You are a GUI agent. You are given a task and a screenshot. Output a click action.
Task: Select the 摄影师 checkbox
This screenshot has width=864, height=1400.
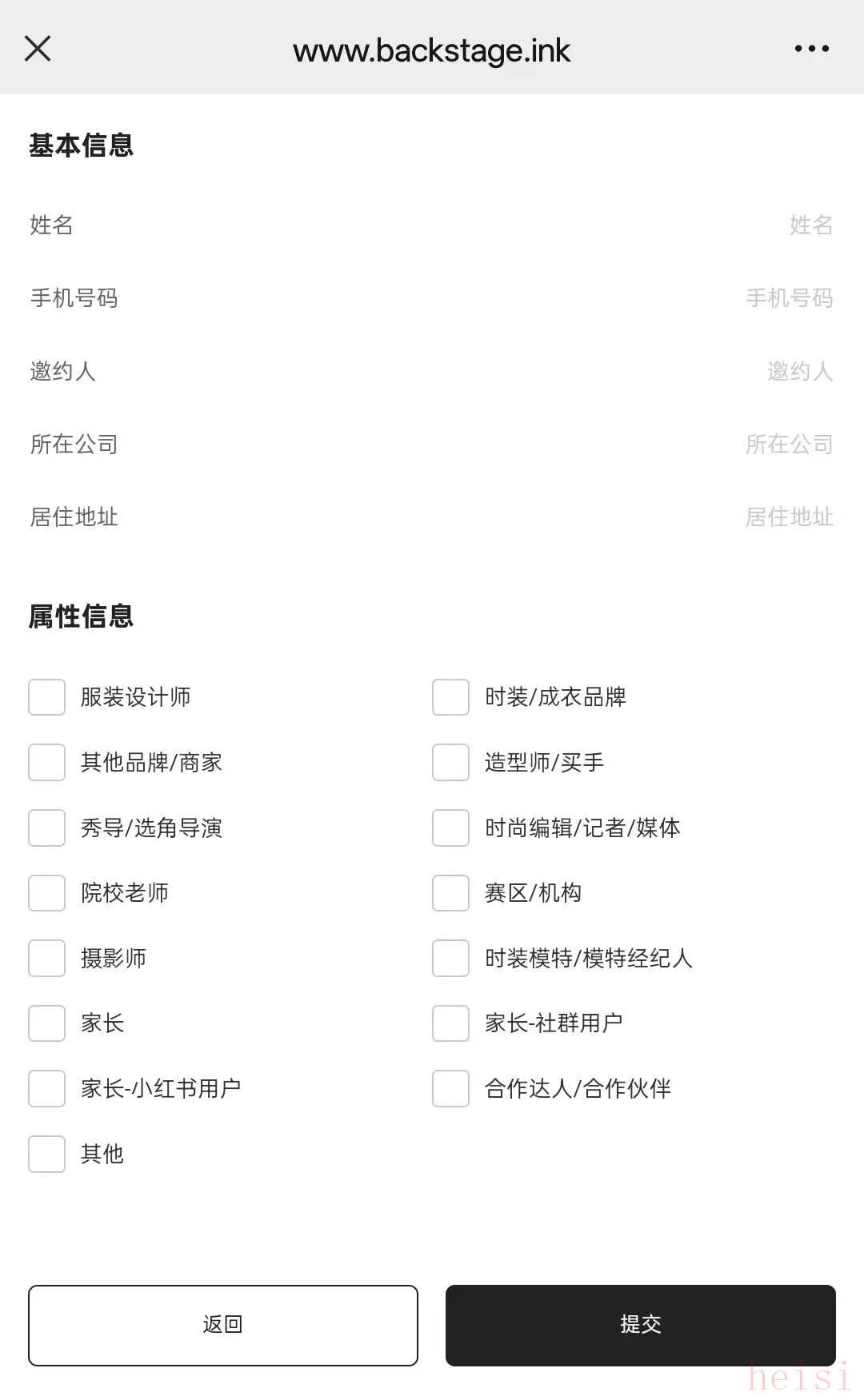(x=46, y=958)
